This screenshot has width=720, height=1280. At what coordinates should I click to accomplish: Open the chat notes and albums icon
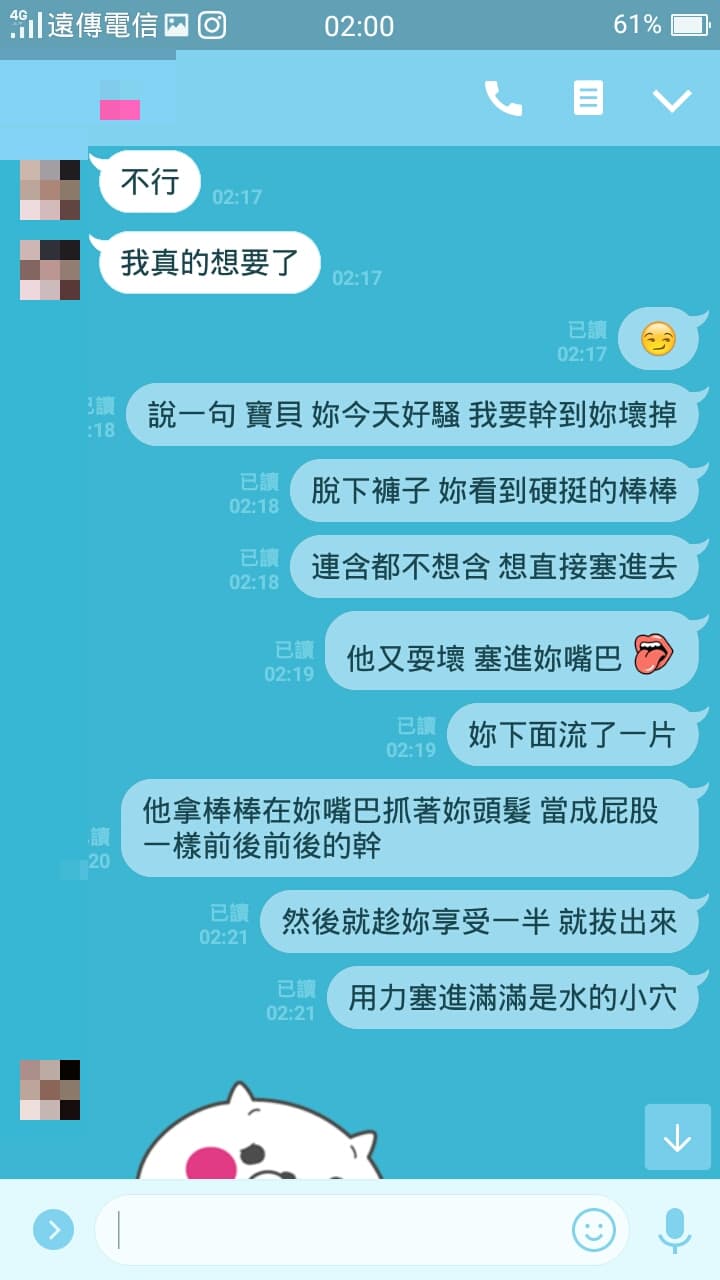pos(588,98)
